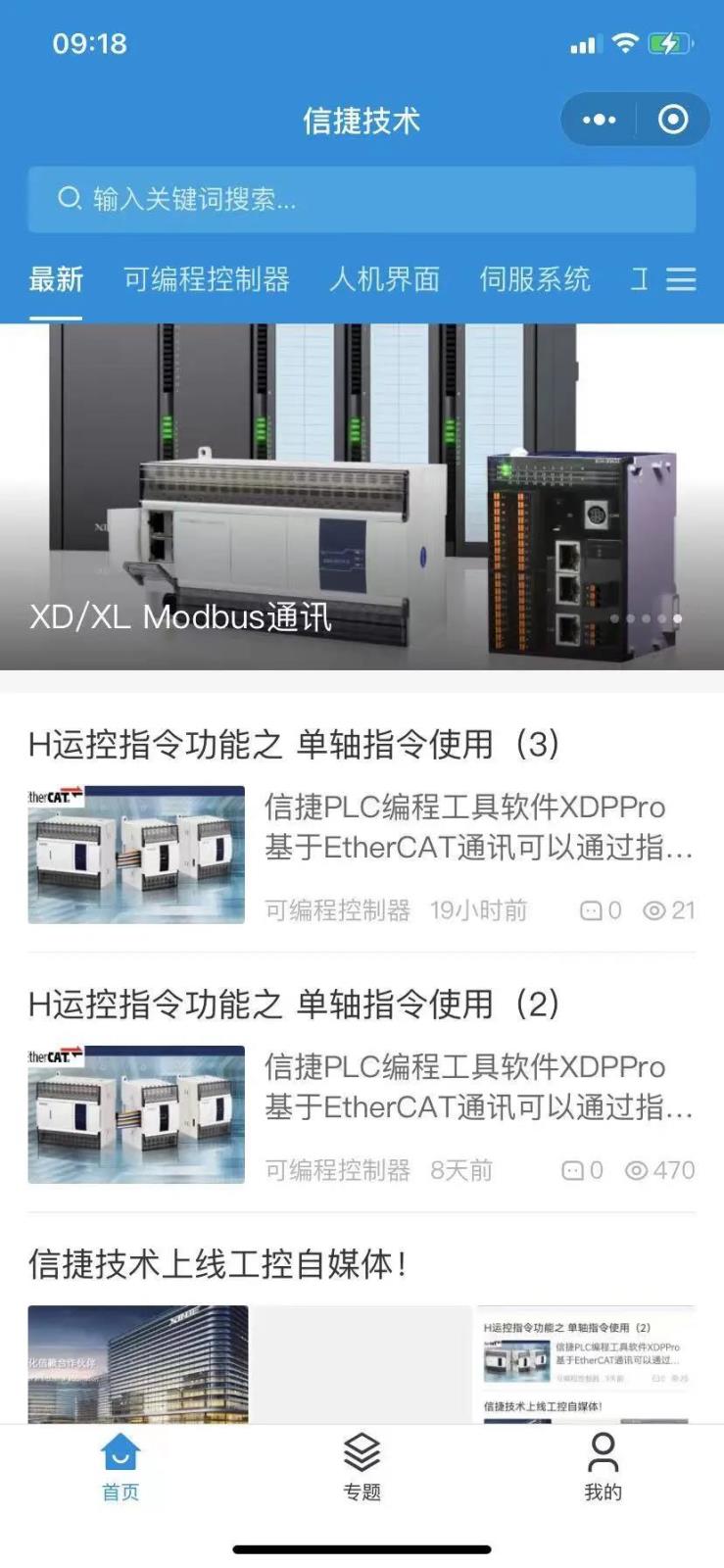The width and height of the screenshot is (724, 1568).
Task: Switch to the 专题 bottom tab
Action: coord(362,1466)
